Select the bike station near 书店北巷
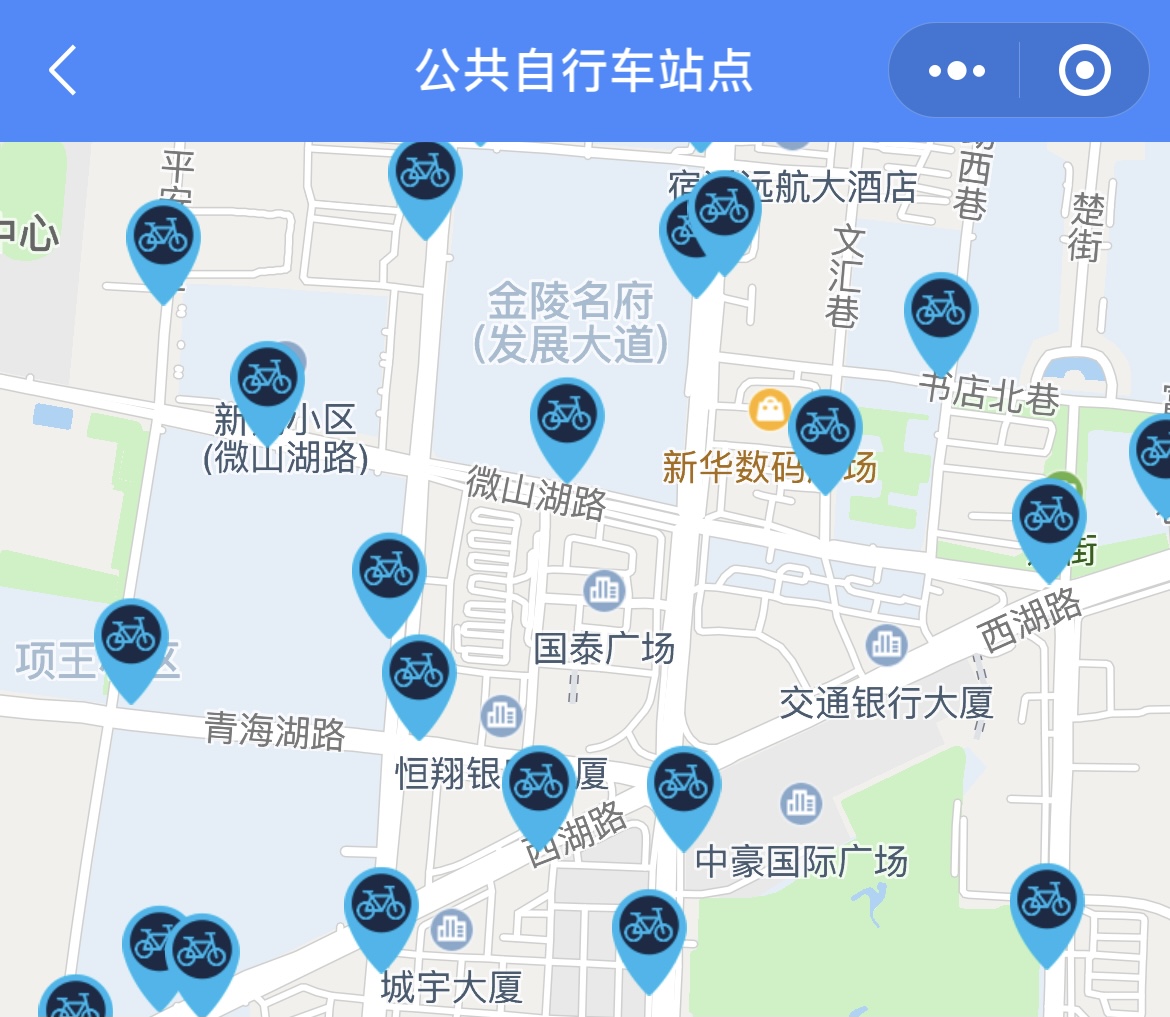The width and height of the screenshot is (1170, 1017). coord(940,312)
